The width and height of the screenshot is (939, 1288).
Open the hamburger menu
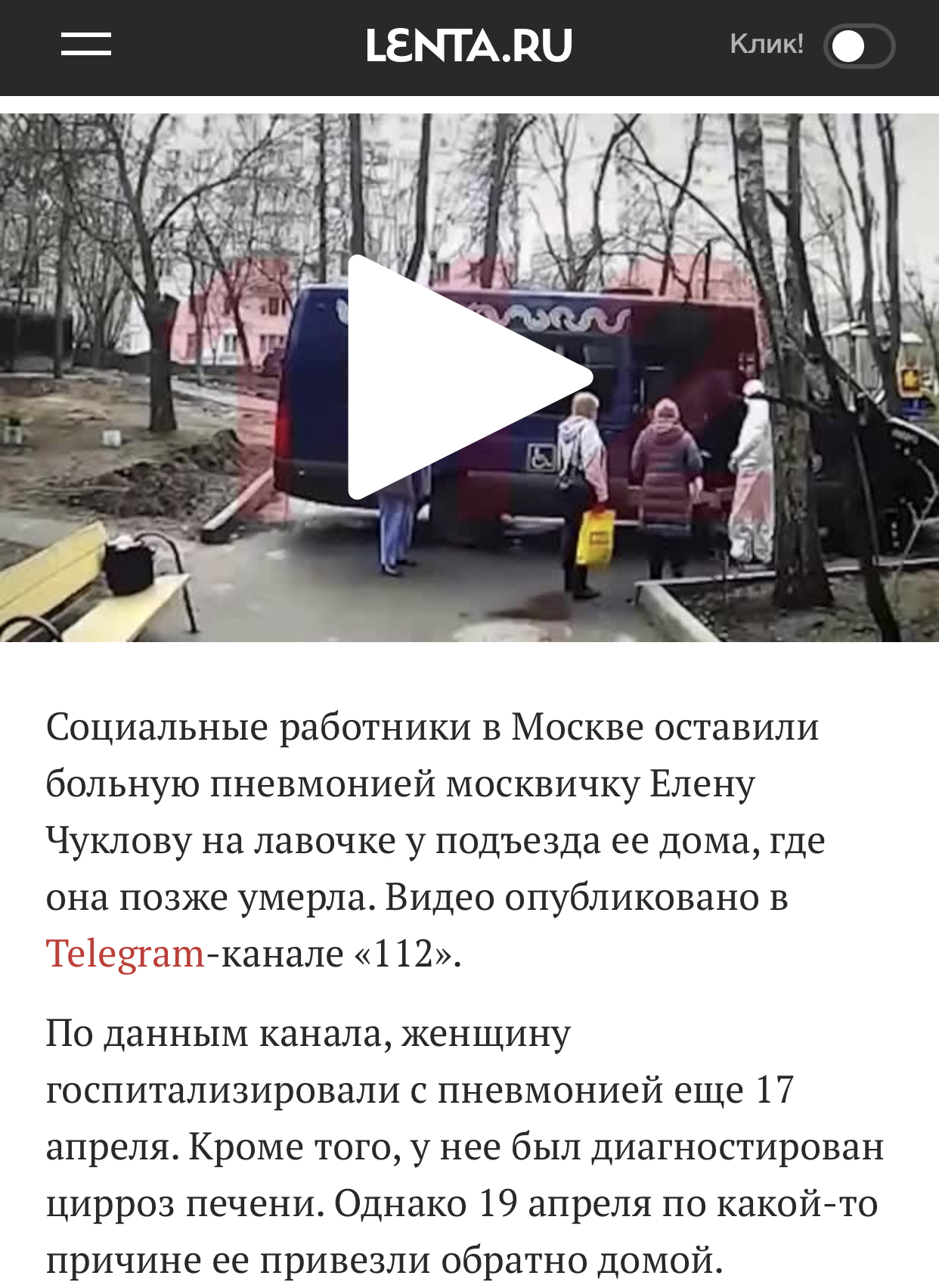(86, 45)
